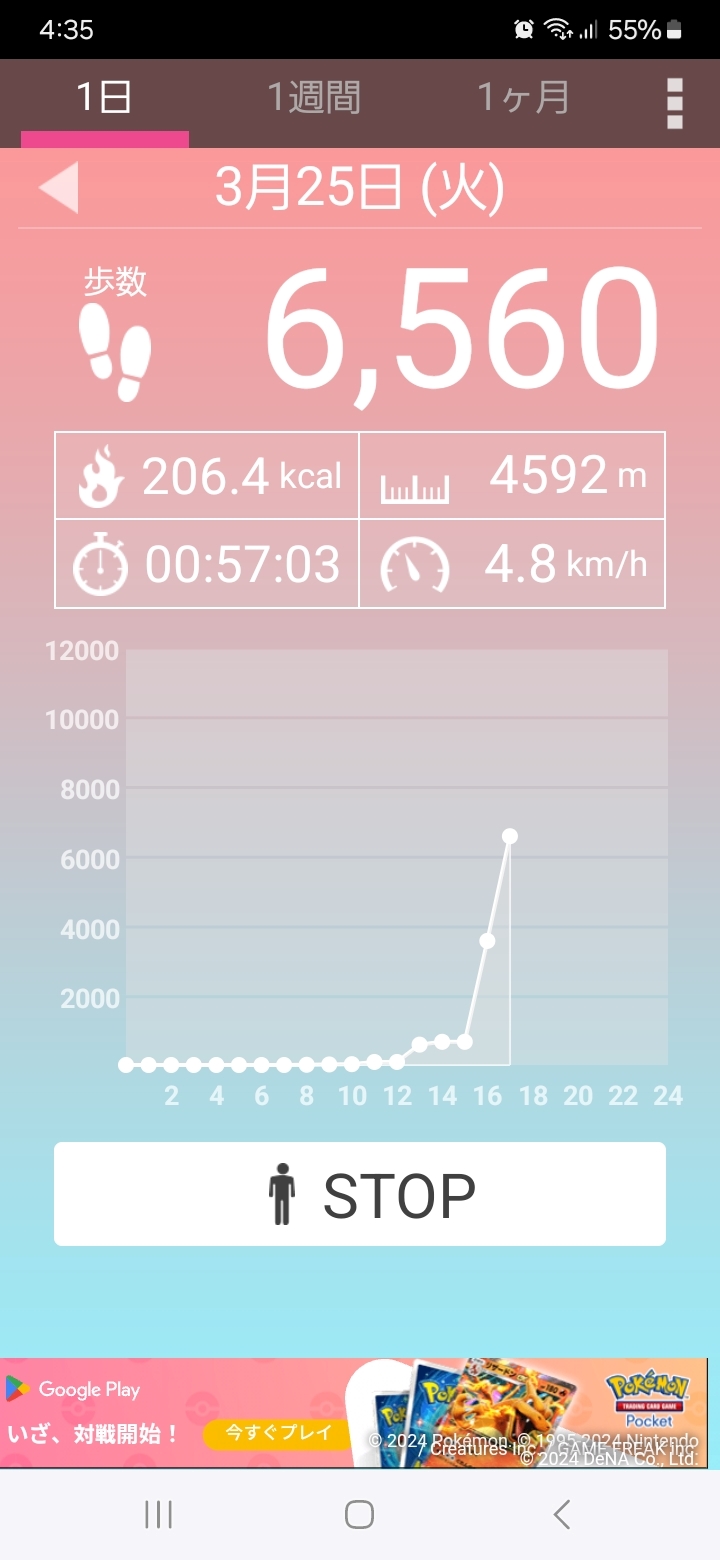Tap the STOP button
Screen dimensions: 720x1560
coord(360,1194)
